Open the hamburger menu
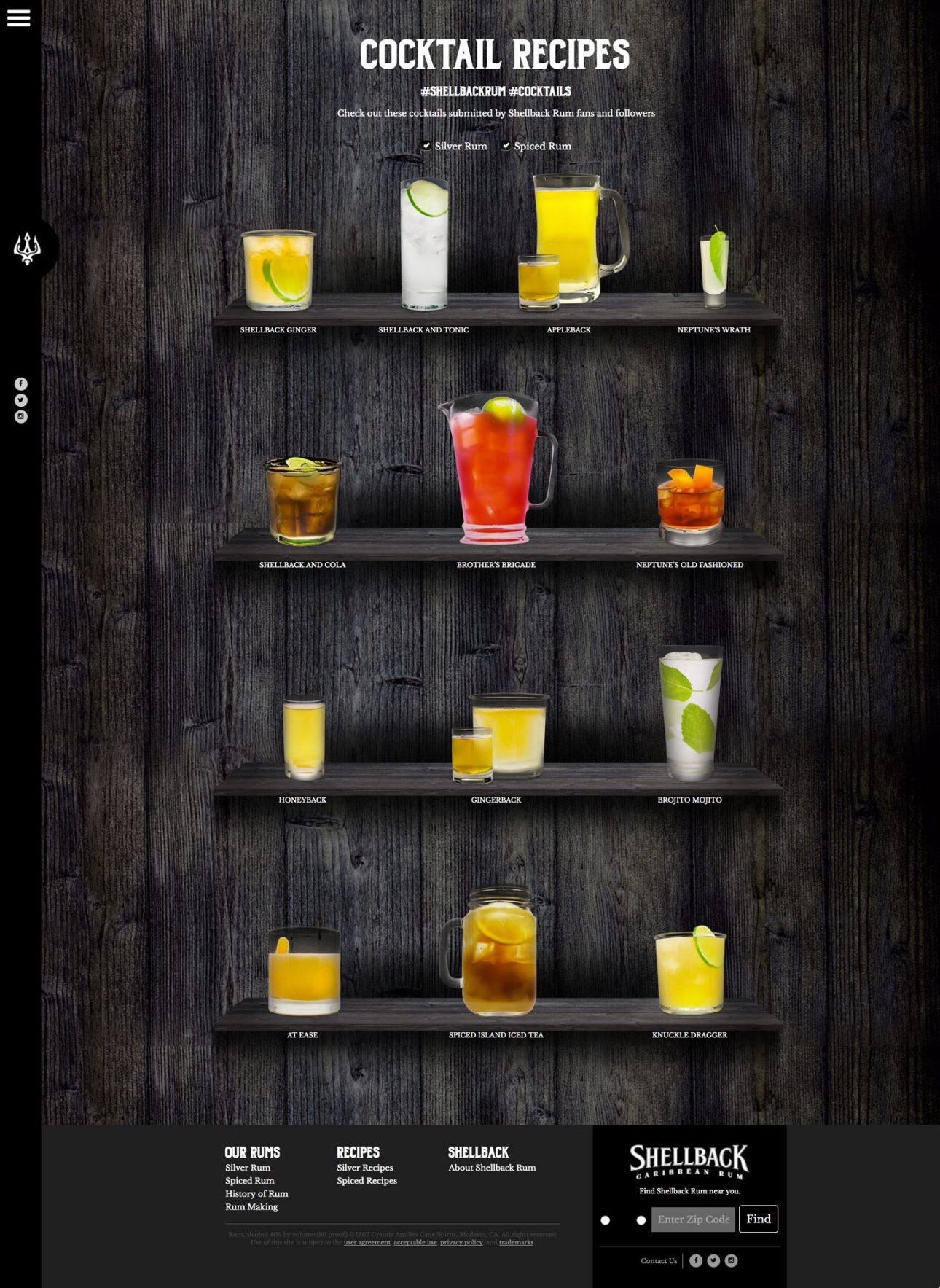This screenshot has width=940, height=1288. pyautogui.click(x=19, y=18)
